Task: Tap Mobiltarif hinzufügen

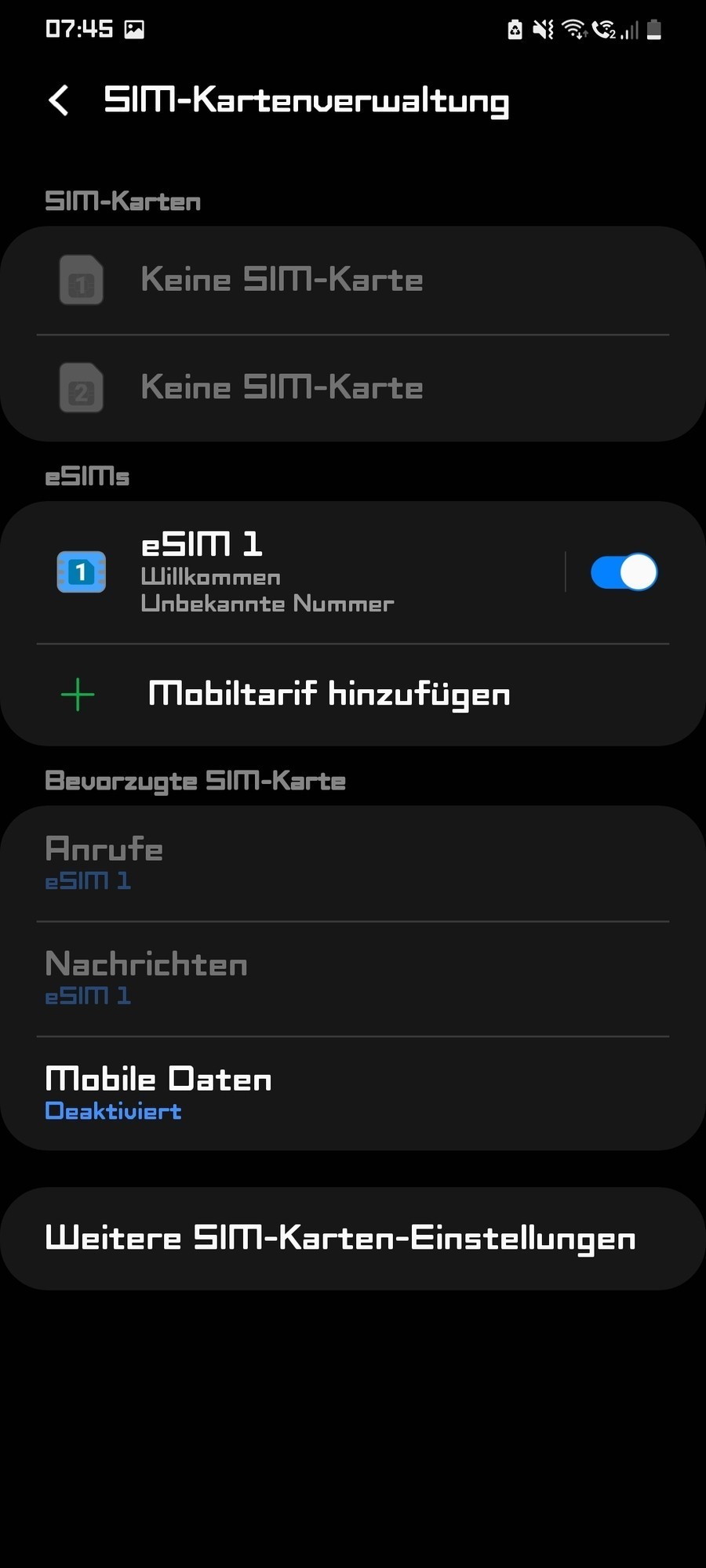Action: click(329, 695)
